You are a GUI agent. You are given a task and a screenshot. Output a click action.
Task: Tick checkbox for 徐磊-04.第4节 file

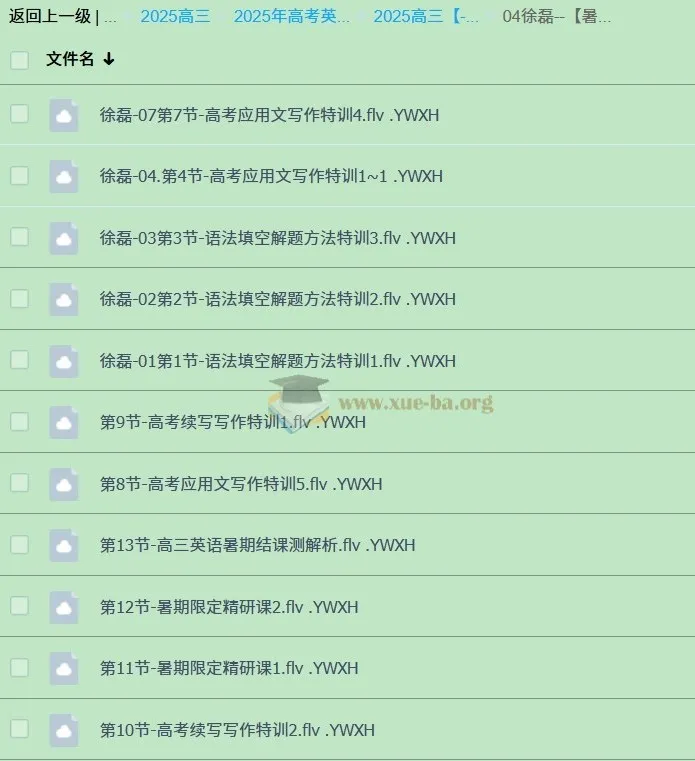coord(19,176)
